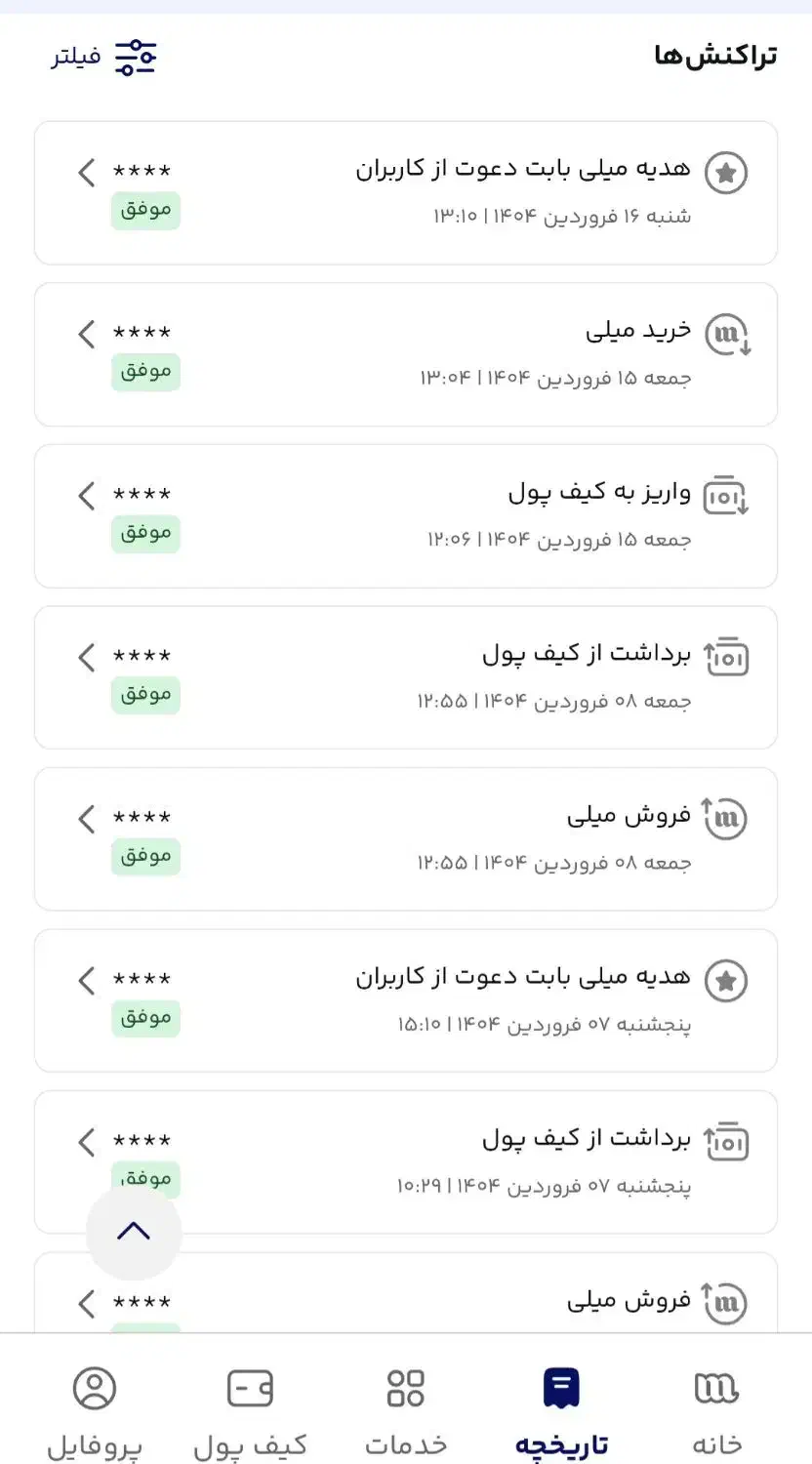812x1464 pixels.
Task: Click the موفق status badge on first transaction
Action: click(x=144, y=211)
